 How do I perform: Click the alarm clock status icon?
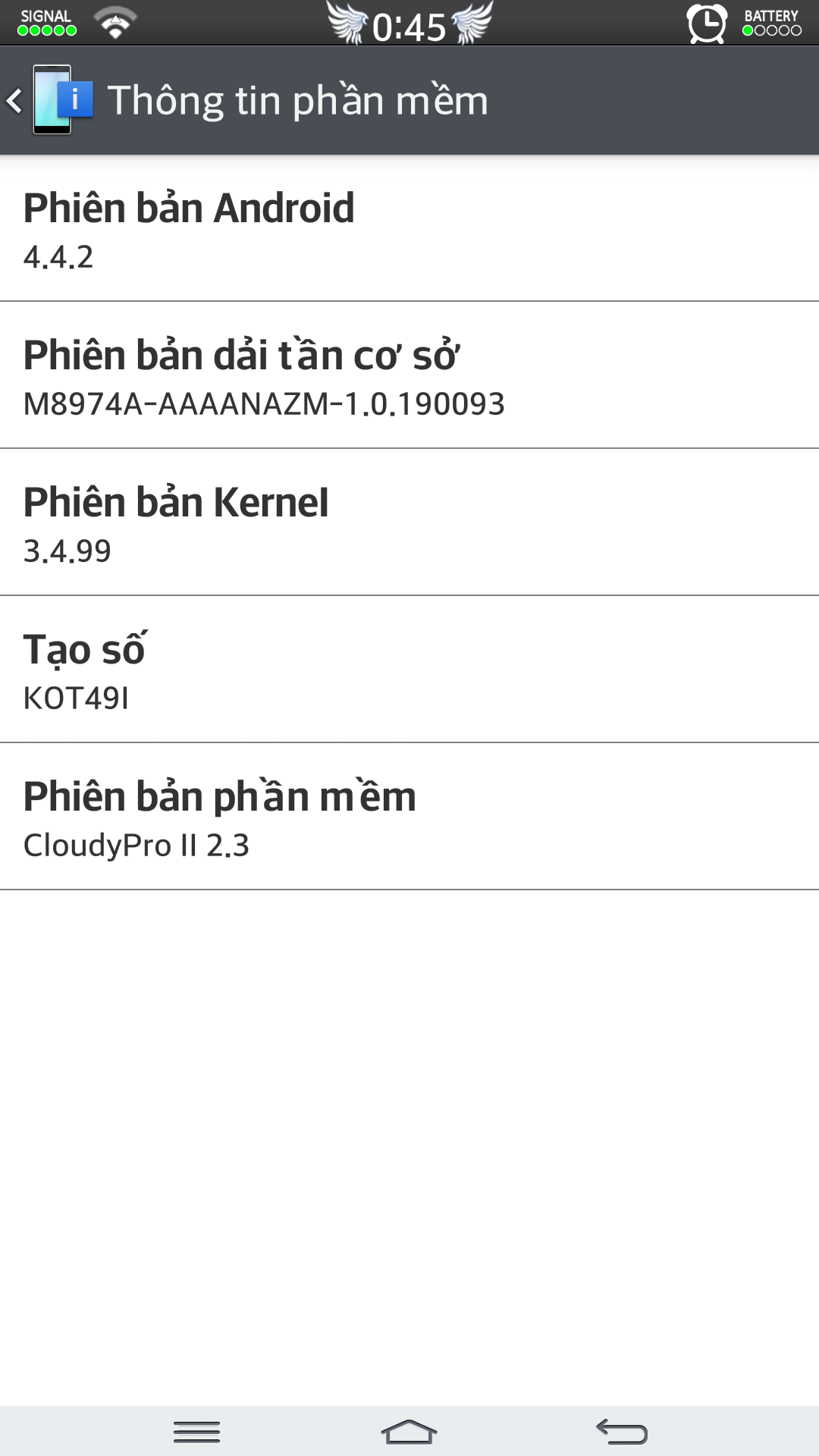pyautogui.click(x=705, y=24)
